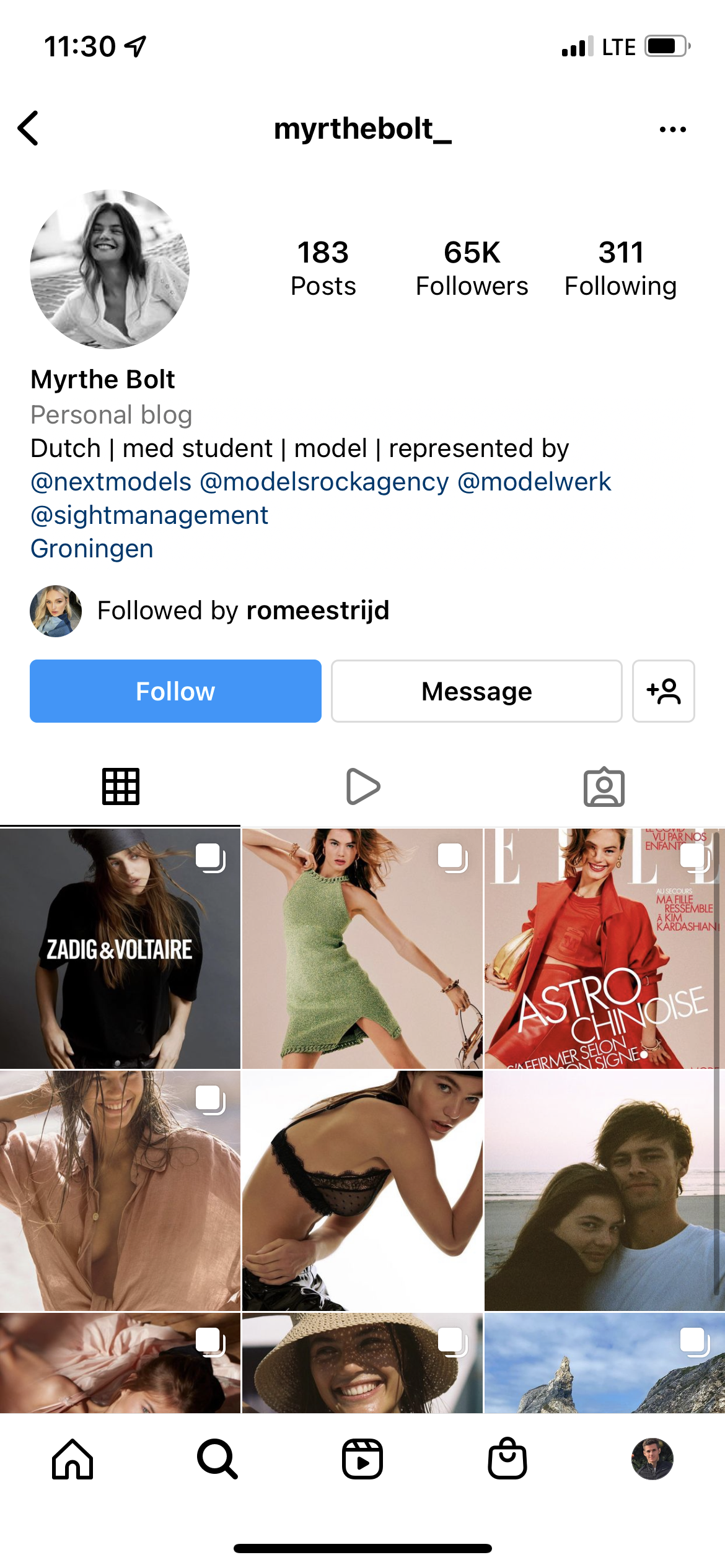
Task: Show suggested similar accounts
Action: [x=663, y=691]
